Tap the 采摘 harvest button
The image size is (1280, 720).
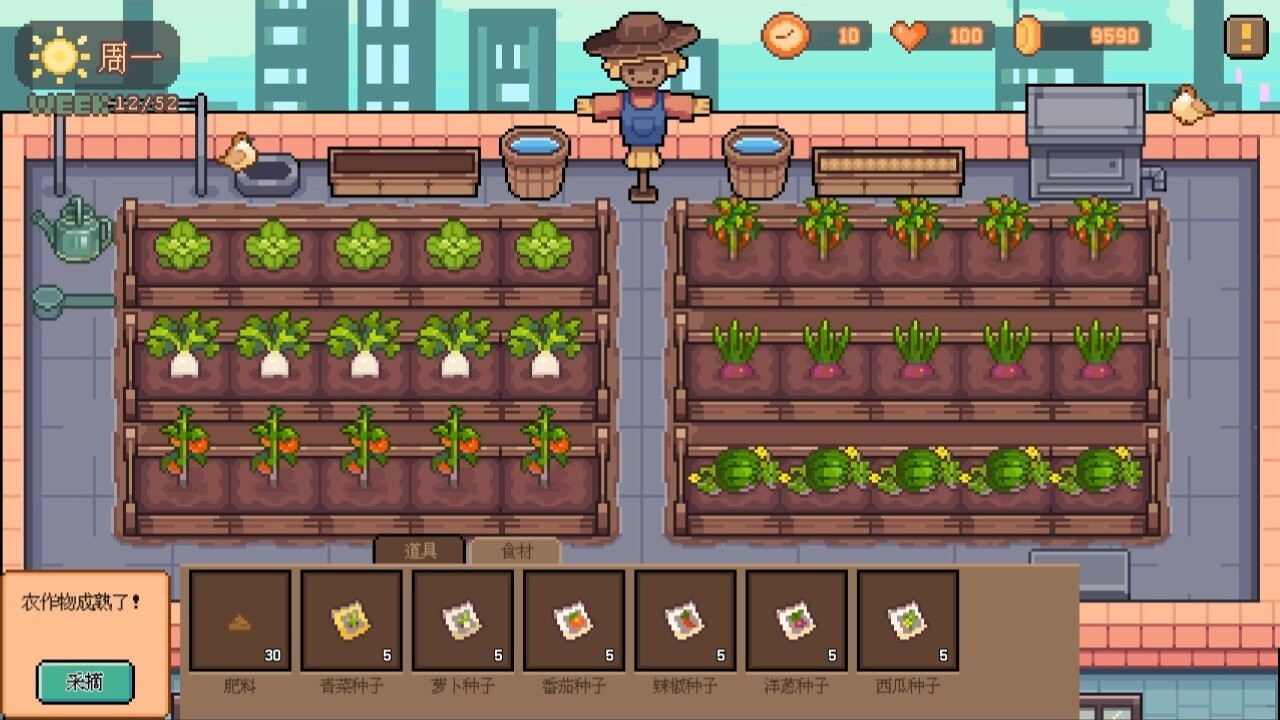[x=85, y=682]
